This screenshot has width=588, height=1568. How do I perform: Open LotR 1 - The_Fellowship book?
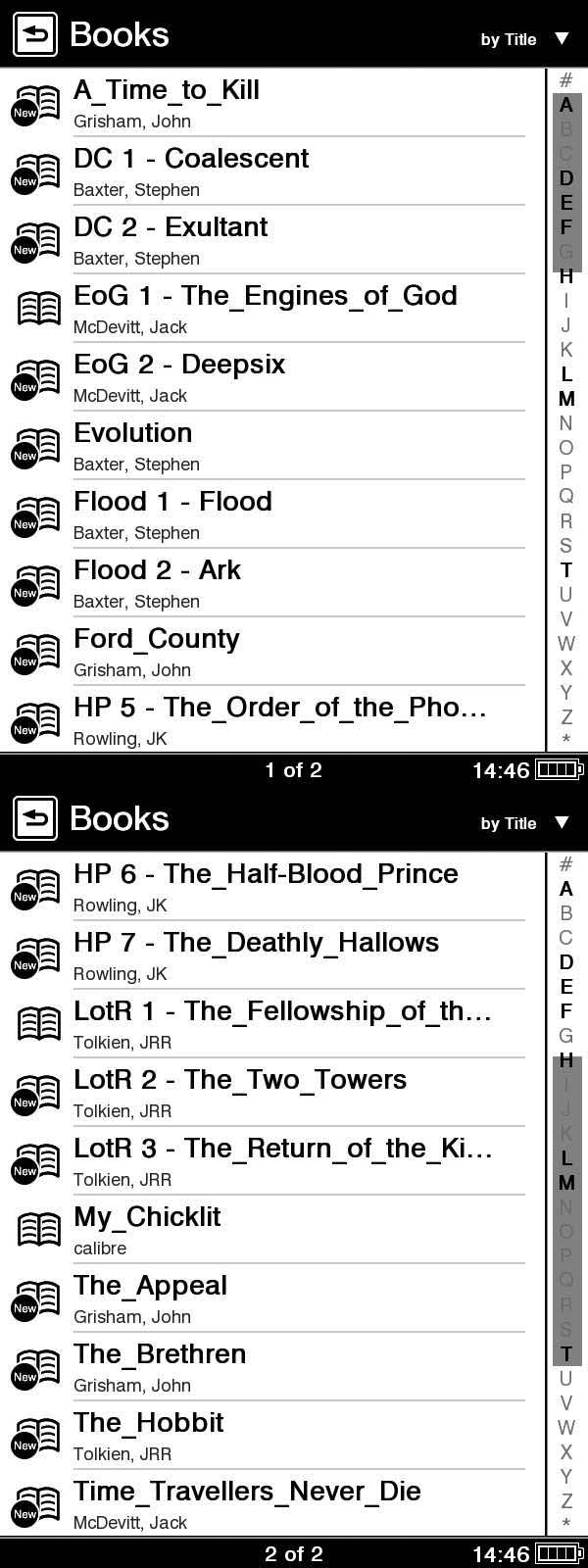click(x=282, y=1012)
